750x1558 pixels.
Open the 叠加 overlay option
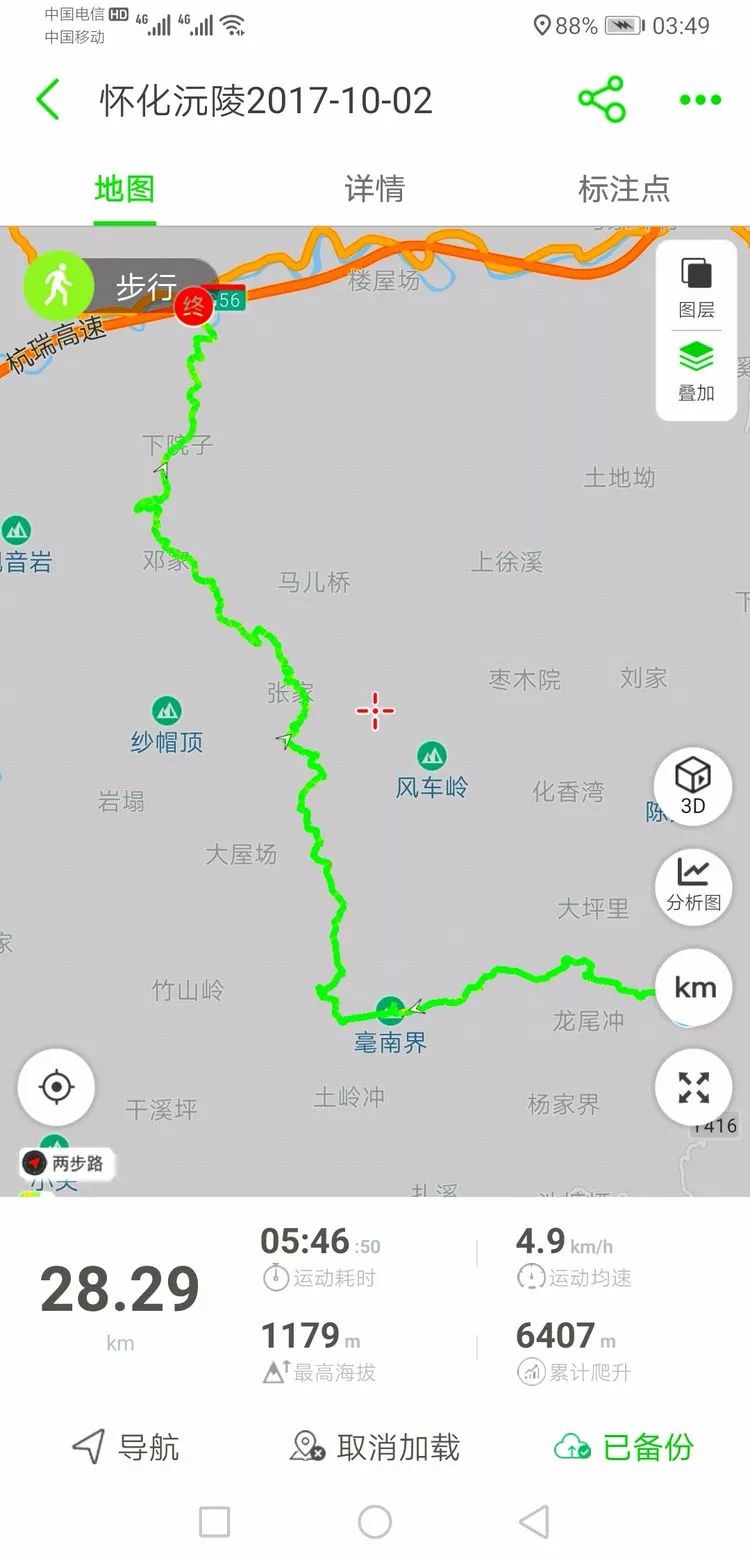(696, 370)
